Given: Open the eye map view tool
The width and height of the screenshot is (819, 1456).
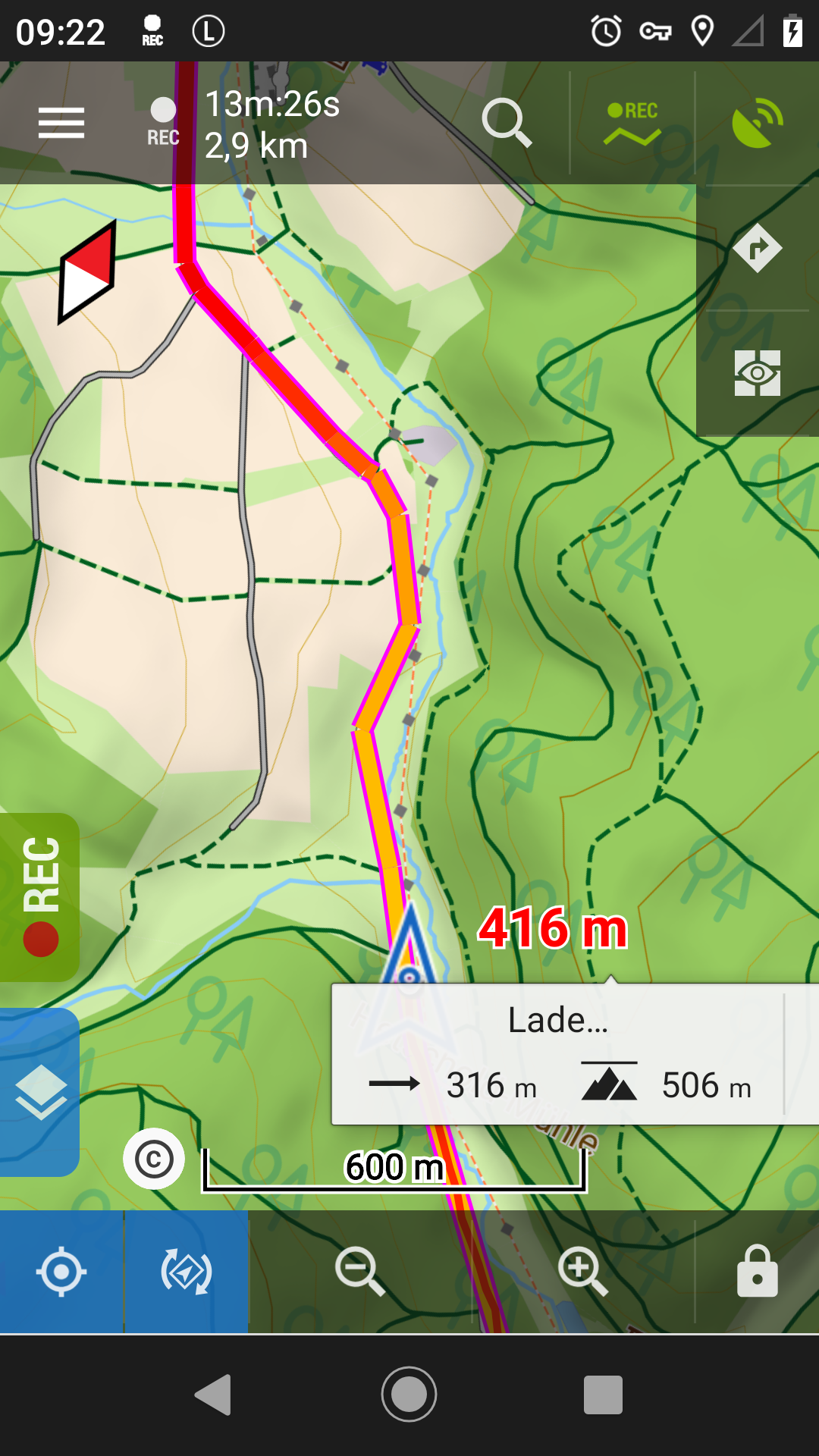Looking at the screenshot, I should (x=757, y=373).
